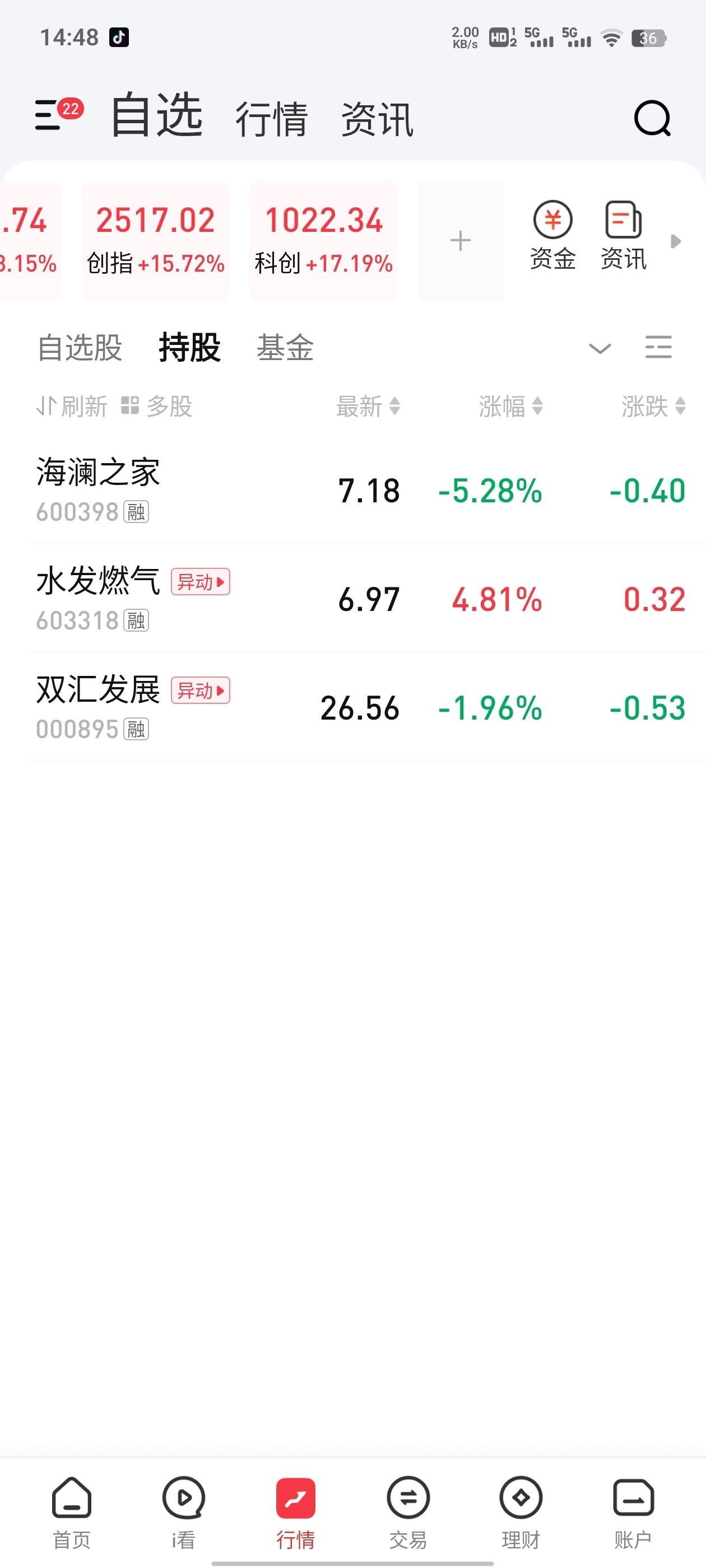Switch to the 资讯 top tab
This screenshot has height=1568, width=706.
(x=377, y=119)
